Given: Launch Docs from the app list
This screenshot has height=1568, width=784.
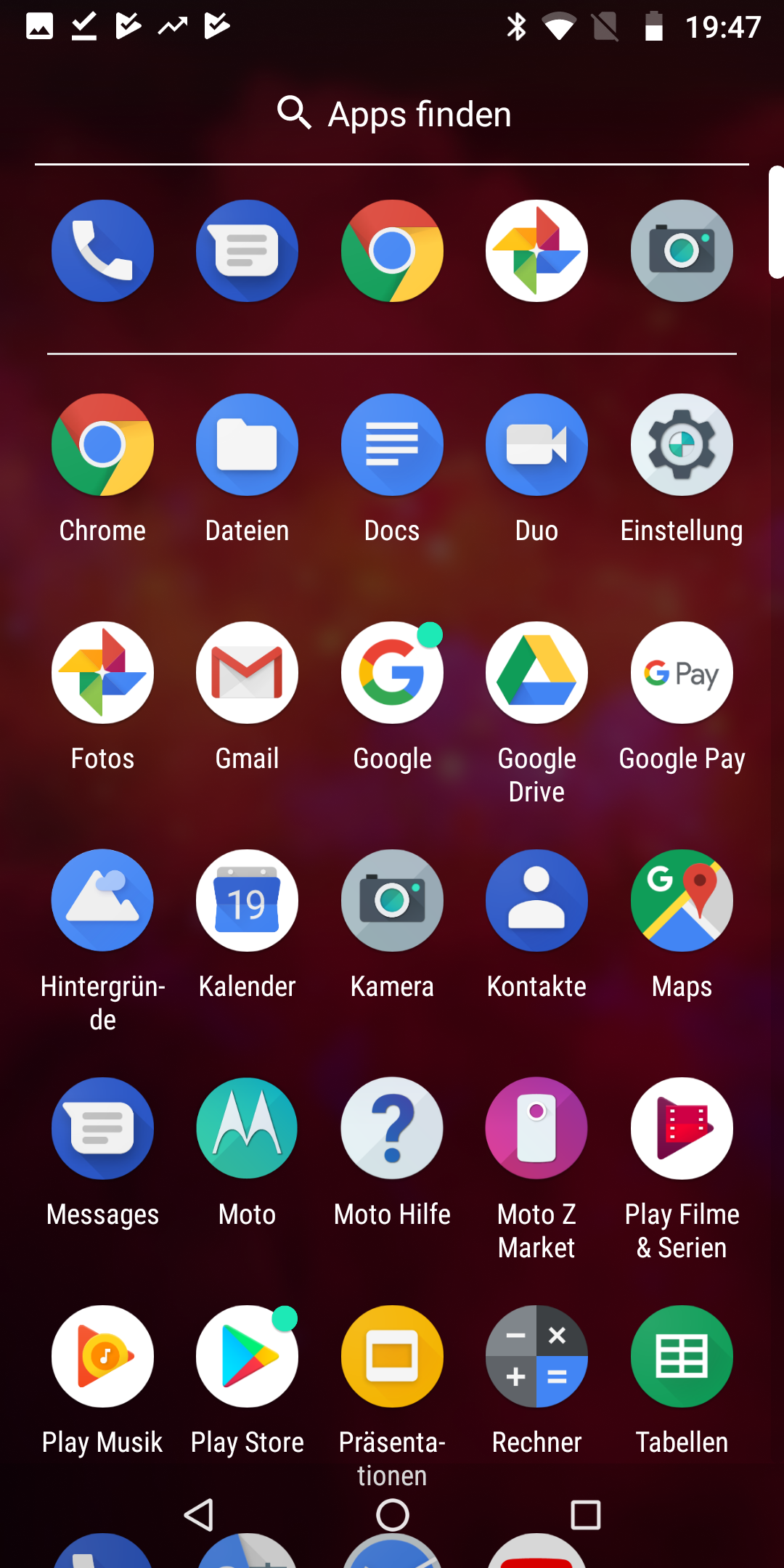Looking at the screenshot, I should pyautogui.click(x=392, y=445).
